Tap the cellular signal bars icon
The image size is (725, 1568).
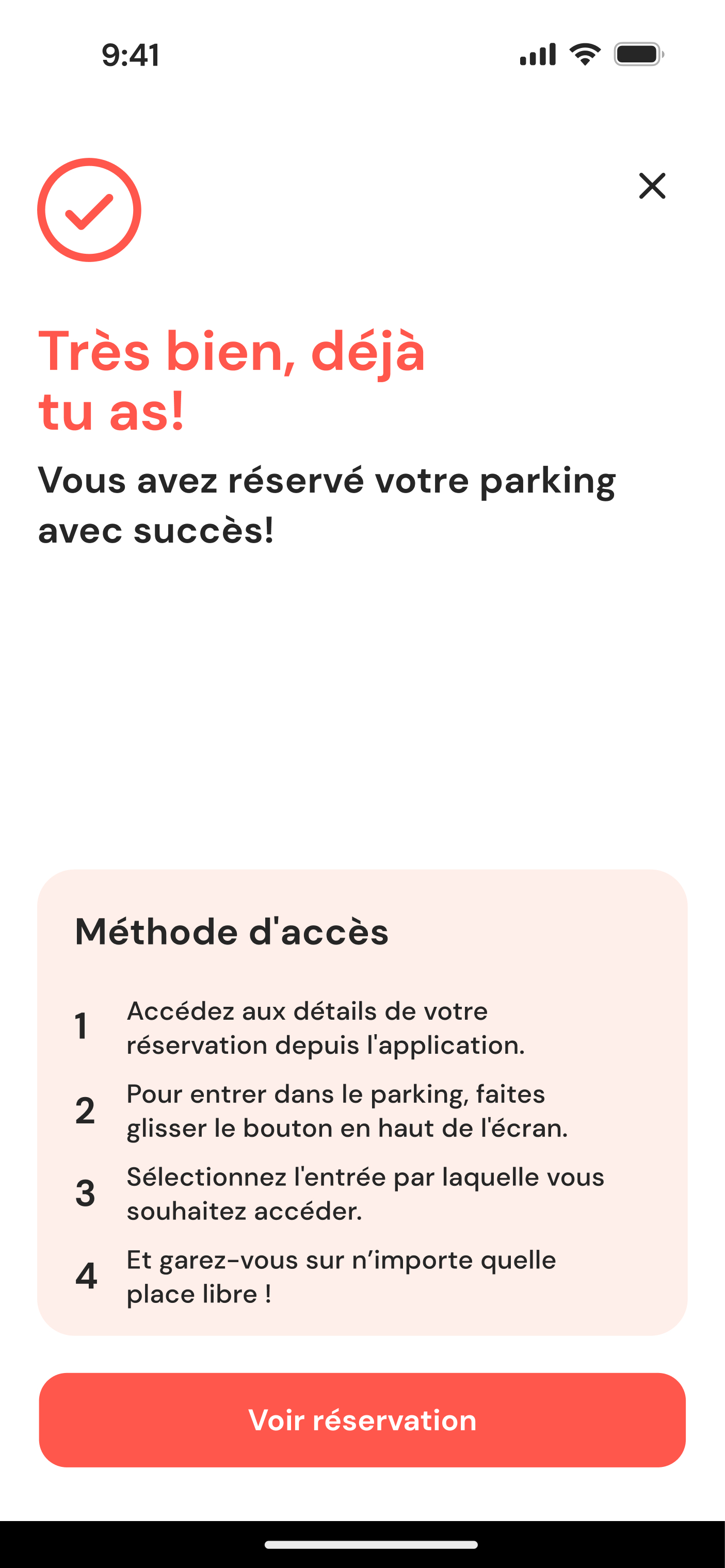539,54
